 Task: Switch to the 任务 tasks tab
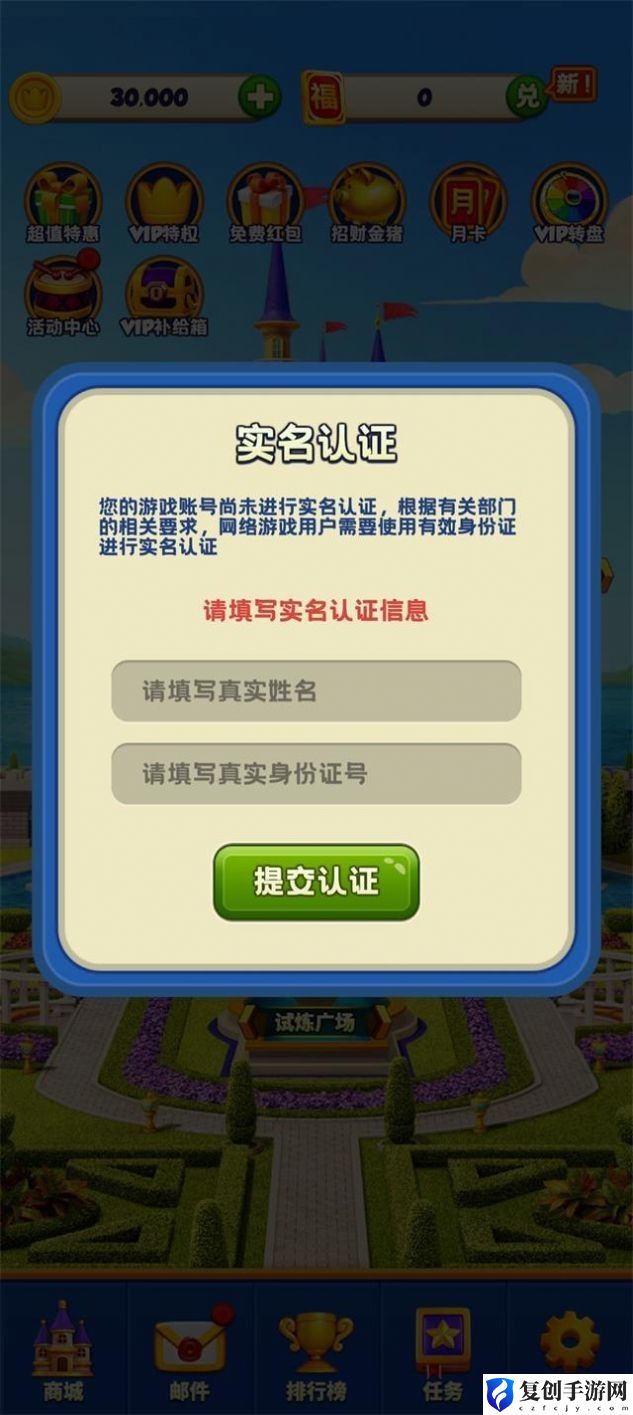[x=442, y=1352]
